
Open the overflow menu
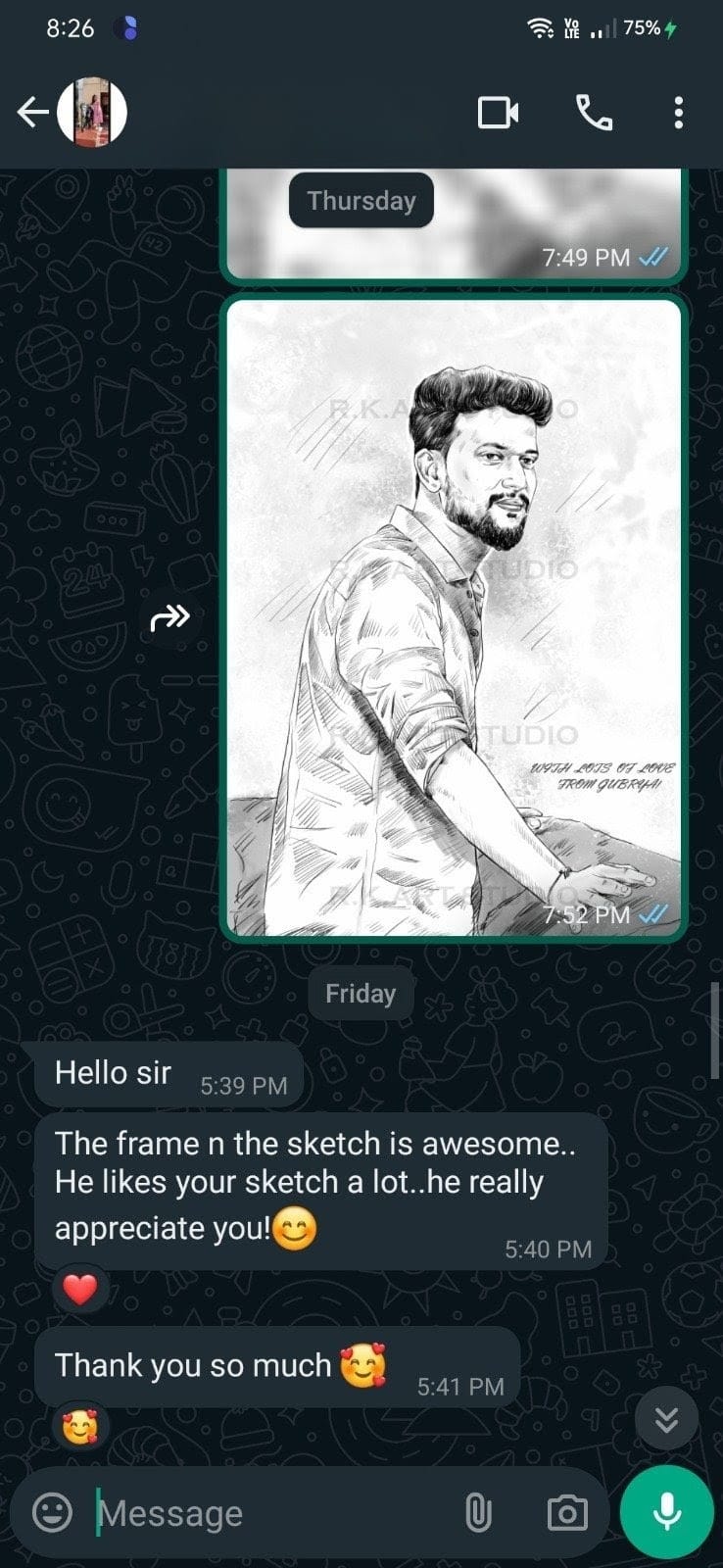[678, 114]
